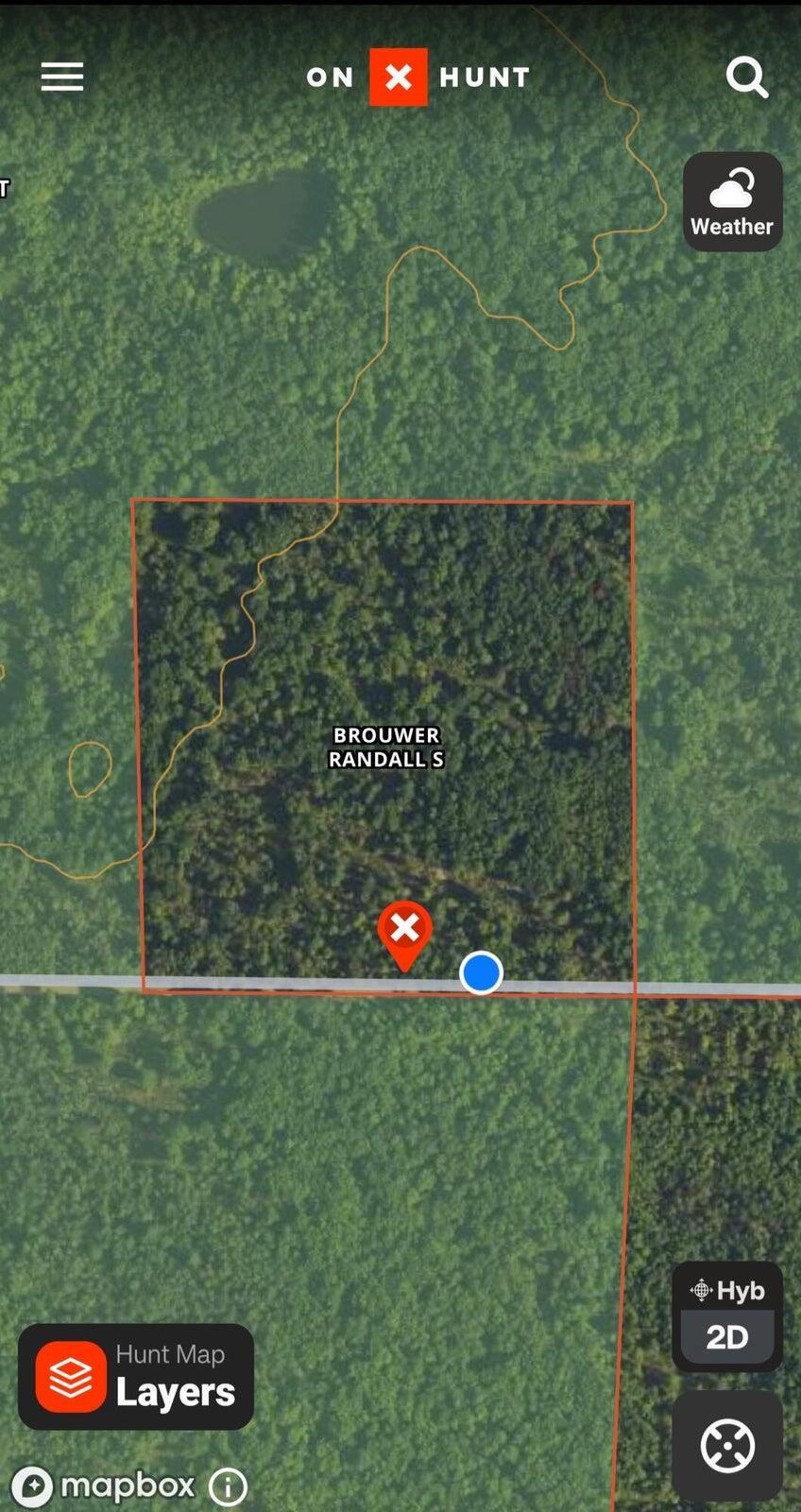Image resolution: width=801 pixels, height=1512 pixels.
Task: Tap the blue current location dot
Action: point(482,972)
